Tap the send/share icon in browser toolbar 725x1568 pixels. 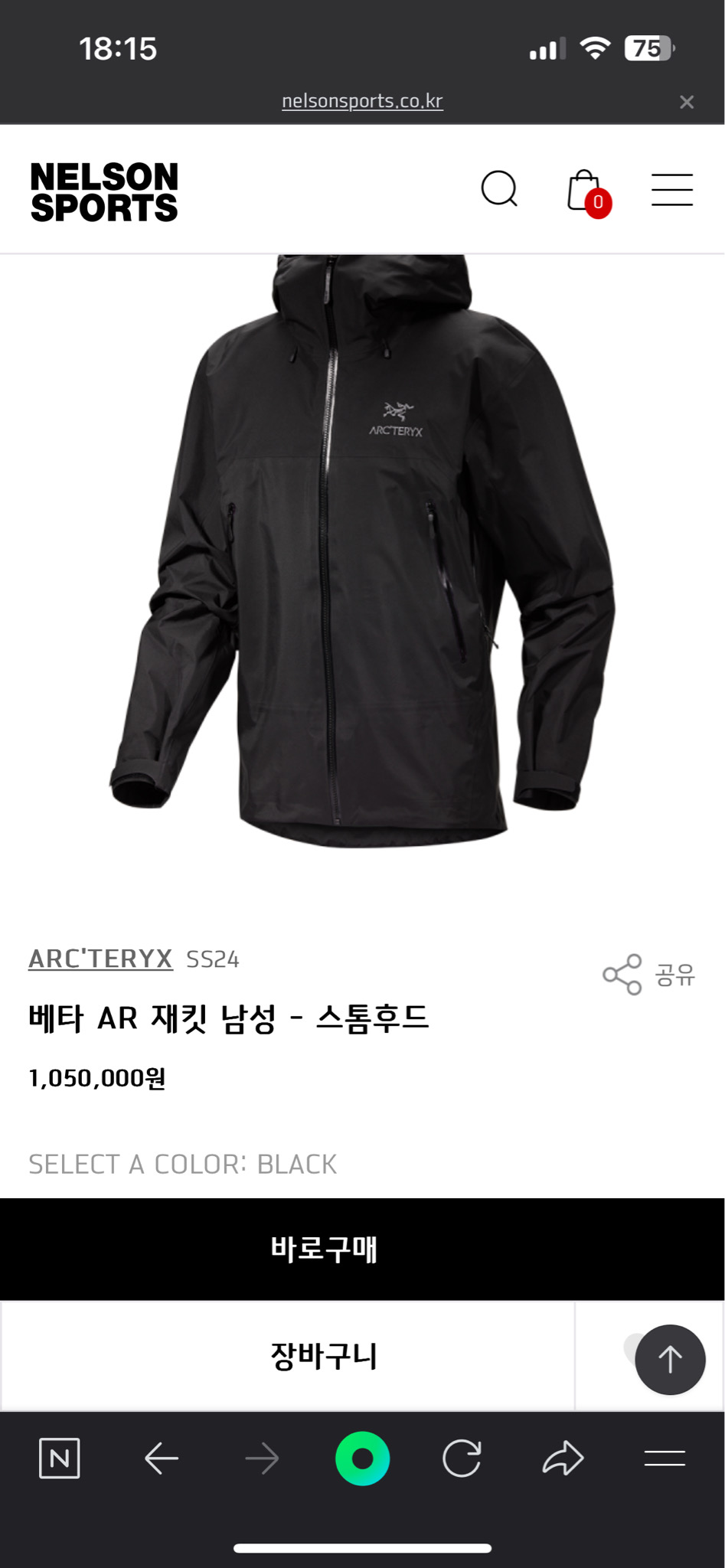[563, 1458]
